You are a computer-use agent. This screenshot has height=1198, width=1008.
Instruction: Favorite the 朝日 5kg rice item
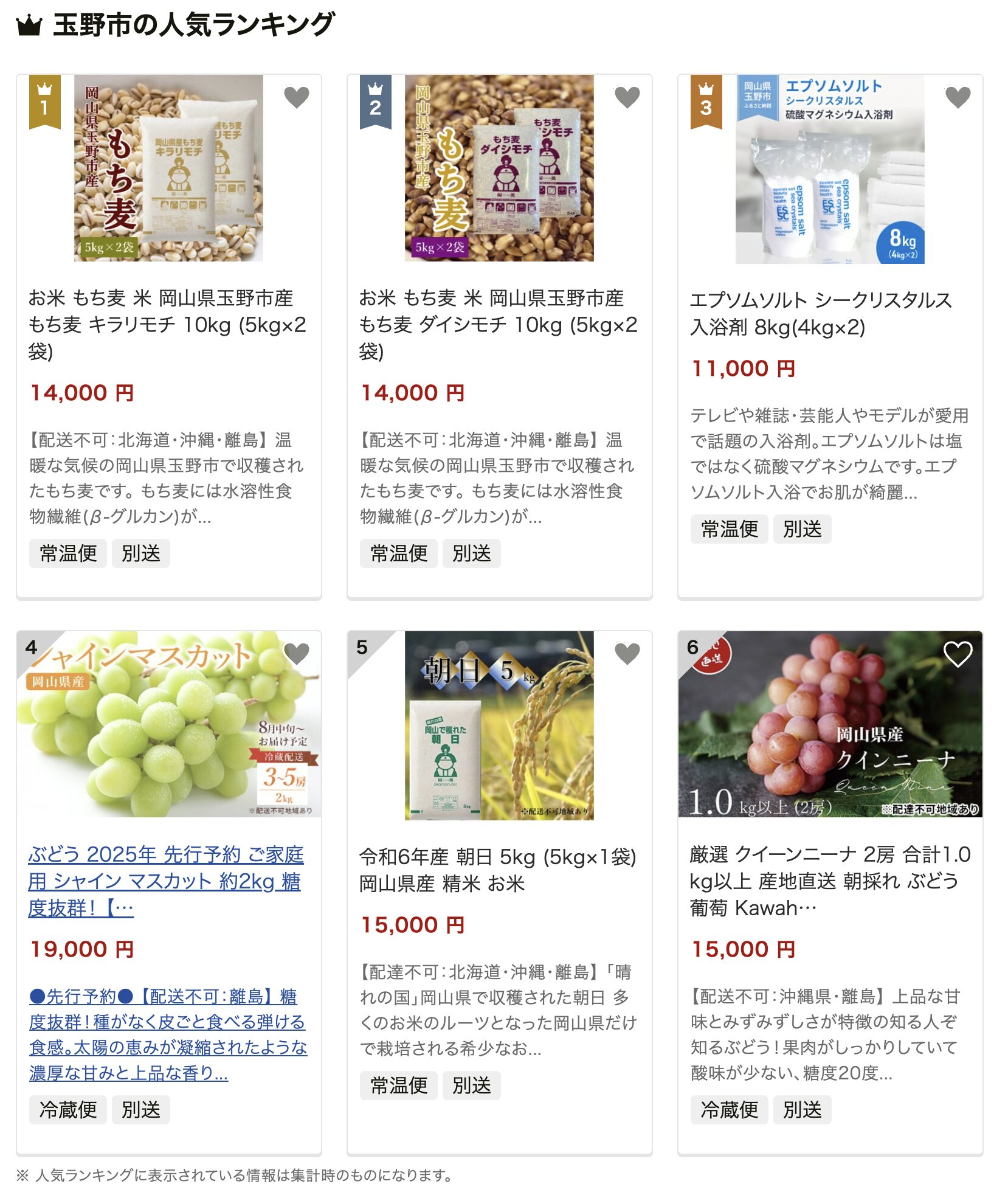pyautogui.click(x=627, y=654)
